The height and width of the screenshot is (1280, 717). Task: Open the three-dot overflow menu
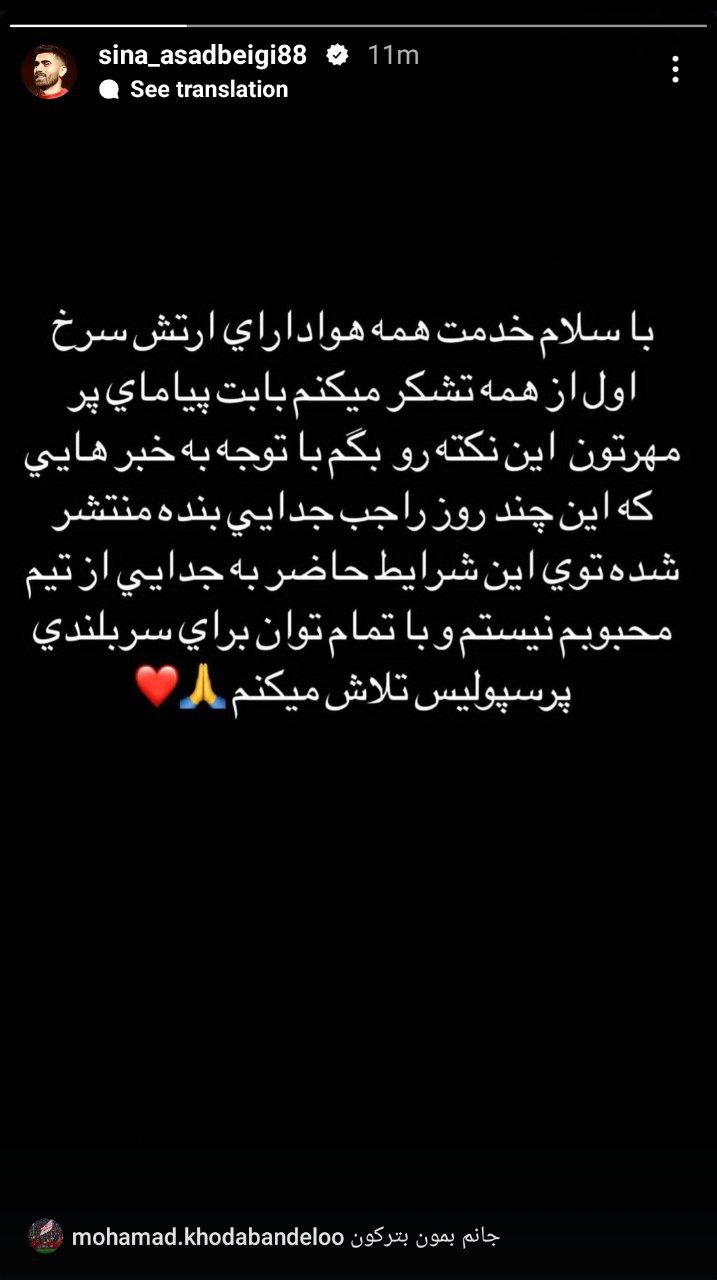point(676,69)
